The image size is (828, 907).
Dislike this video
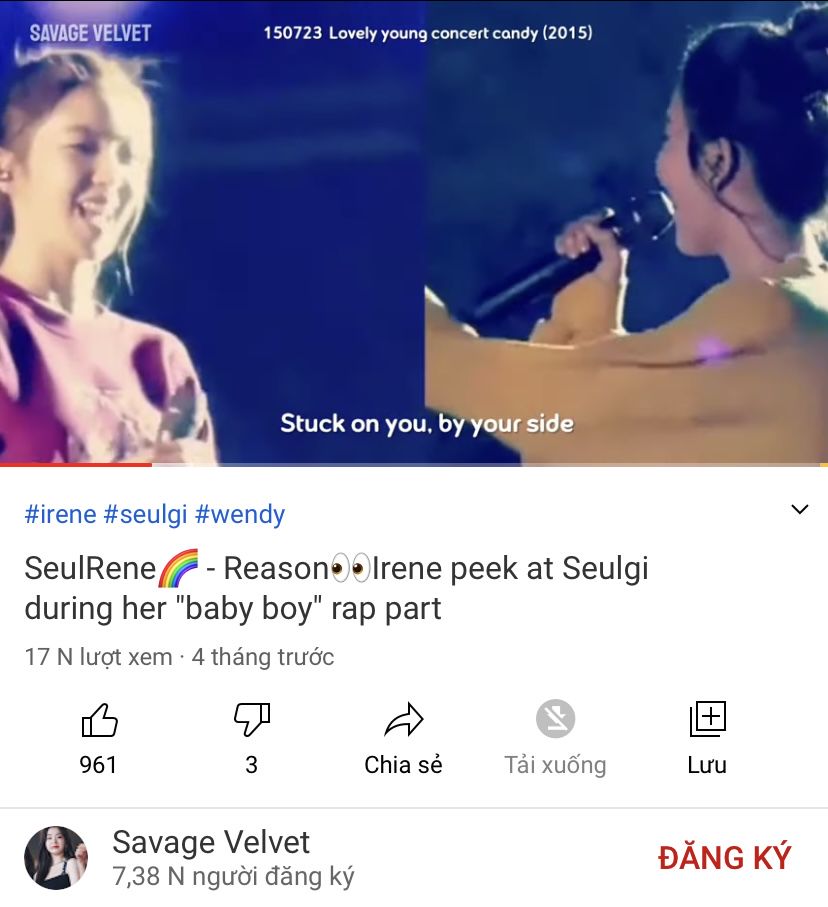(251, 737)
